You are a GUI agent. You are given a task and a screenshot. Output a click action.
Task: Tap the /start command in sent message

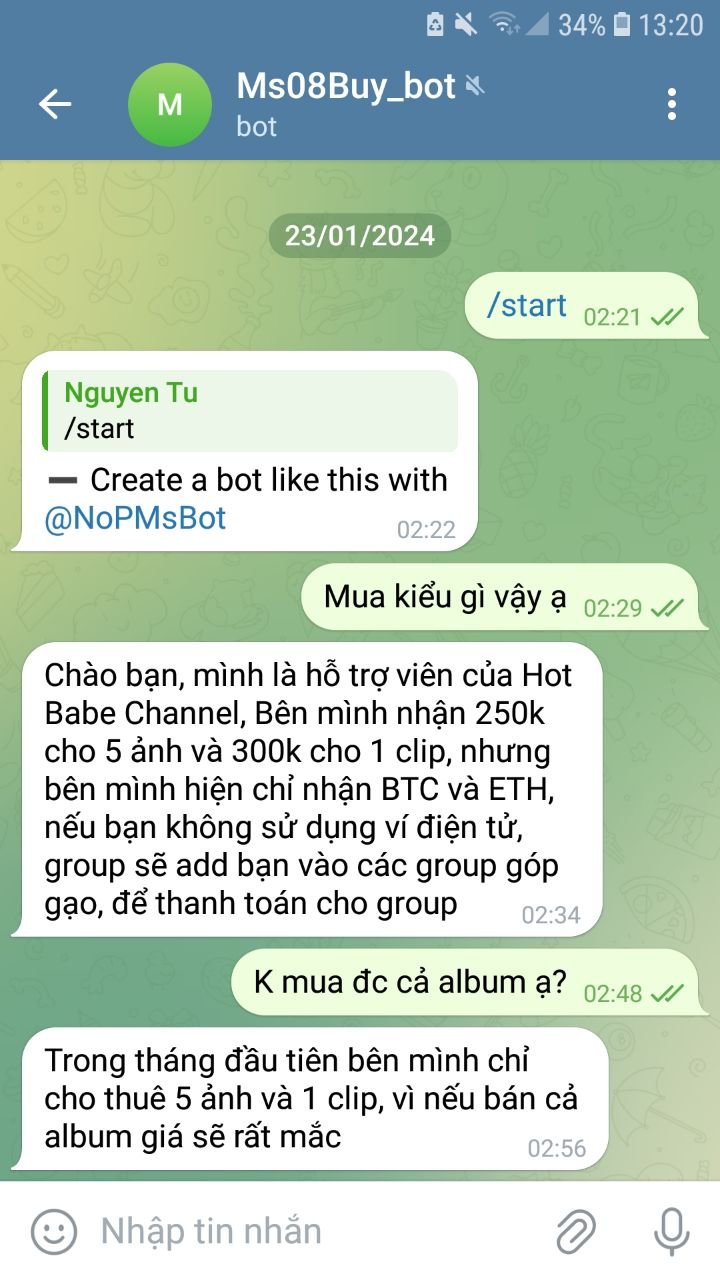[526, 306]
